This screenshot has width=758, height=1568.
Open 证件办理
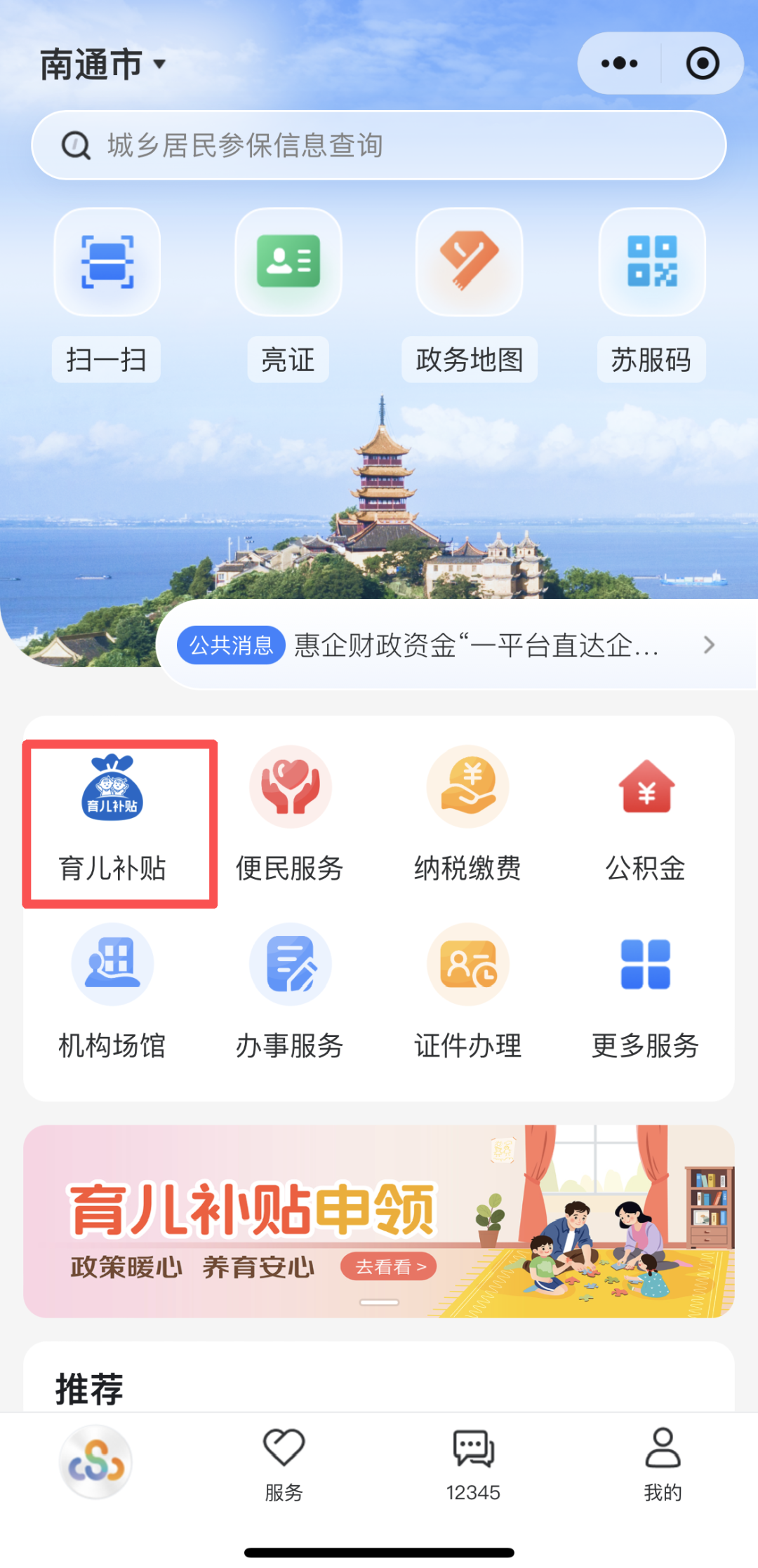pos(467,991)
